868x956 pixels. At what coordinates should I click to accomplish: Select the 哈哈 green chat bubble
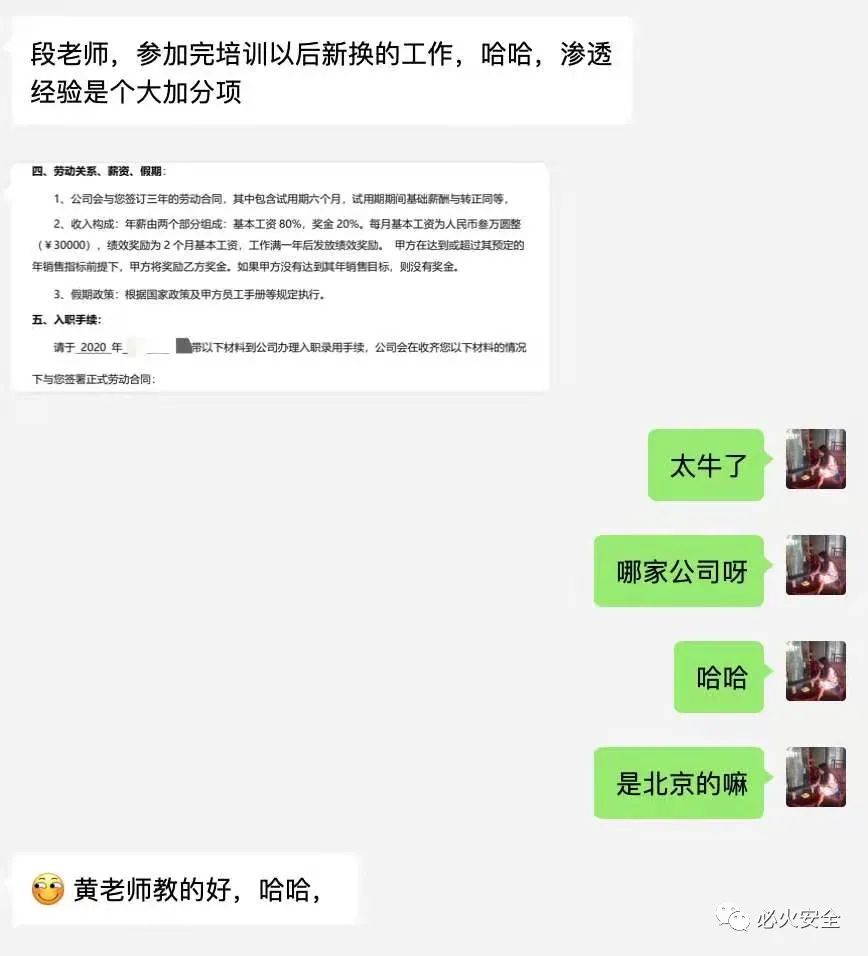click(x=718, y=677)
